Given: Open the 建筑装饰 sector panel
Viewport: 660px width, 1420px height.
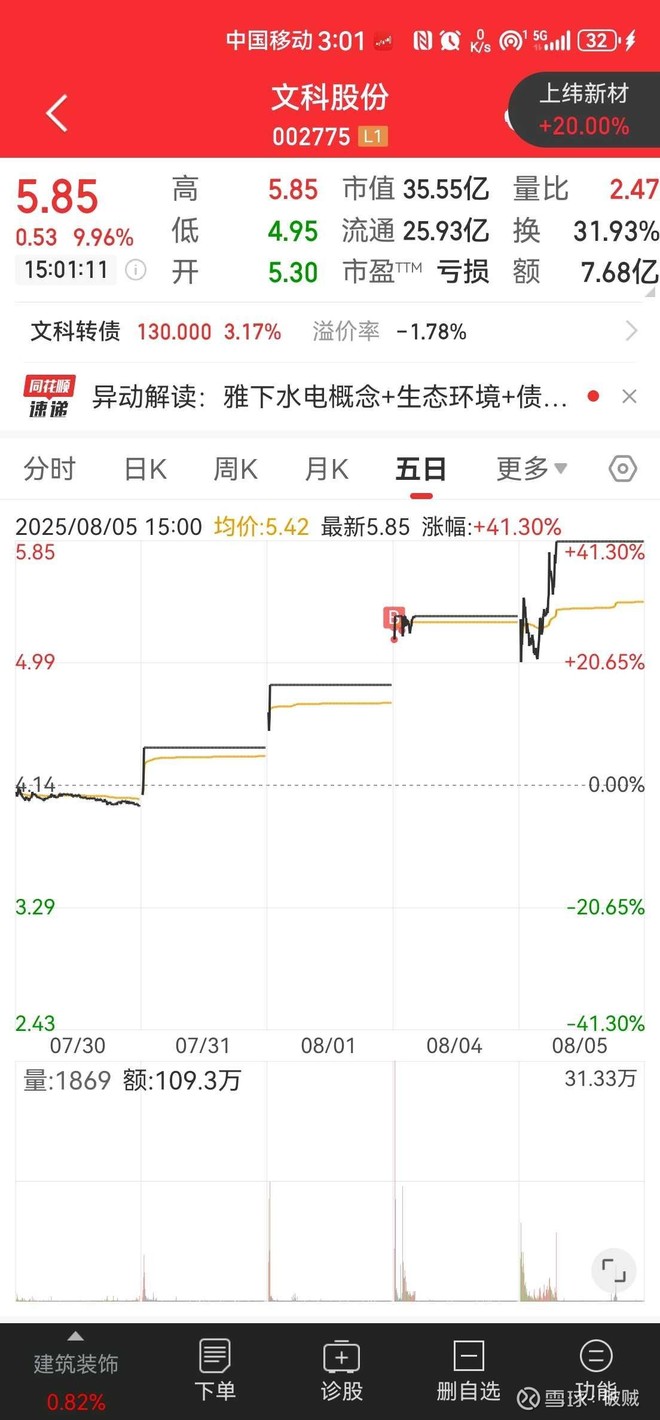Looking at the screenshot, I should [x=76, y=1371].
